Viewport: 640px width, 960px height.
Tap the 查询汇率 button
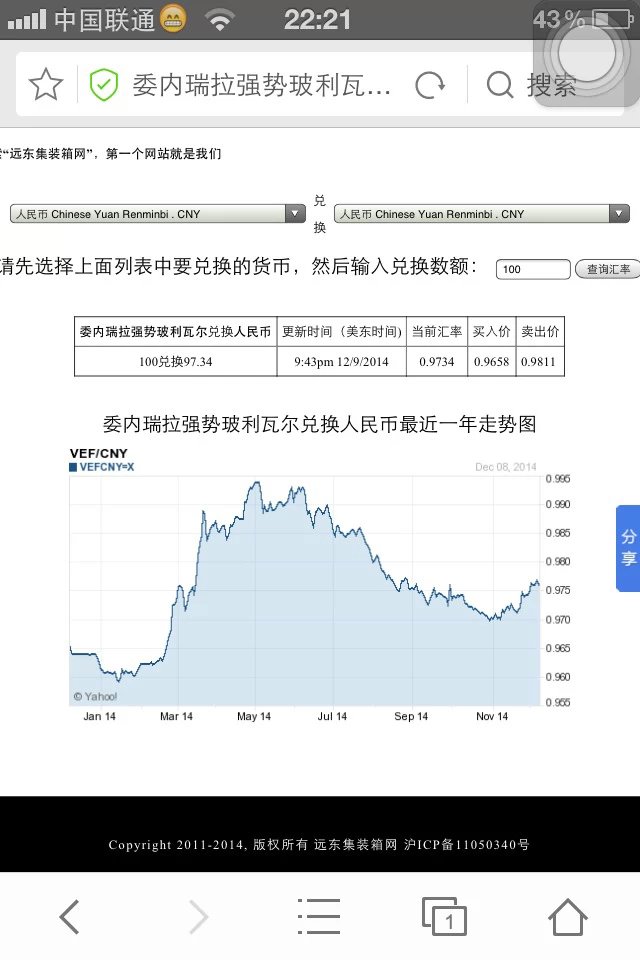pos(607,269)
